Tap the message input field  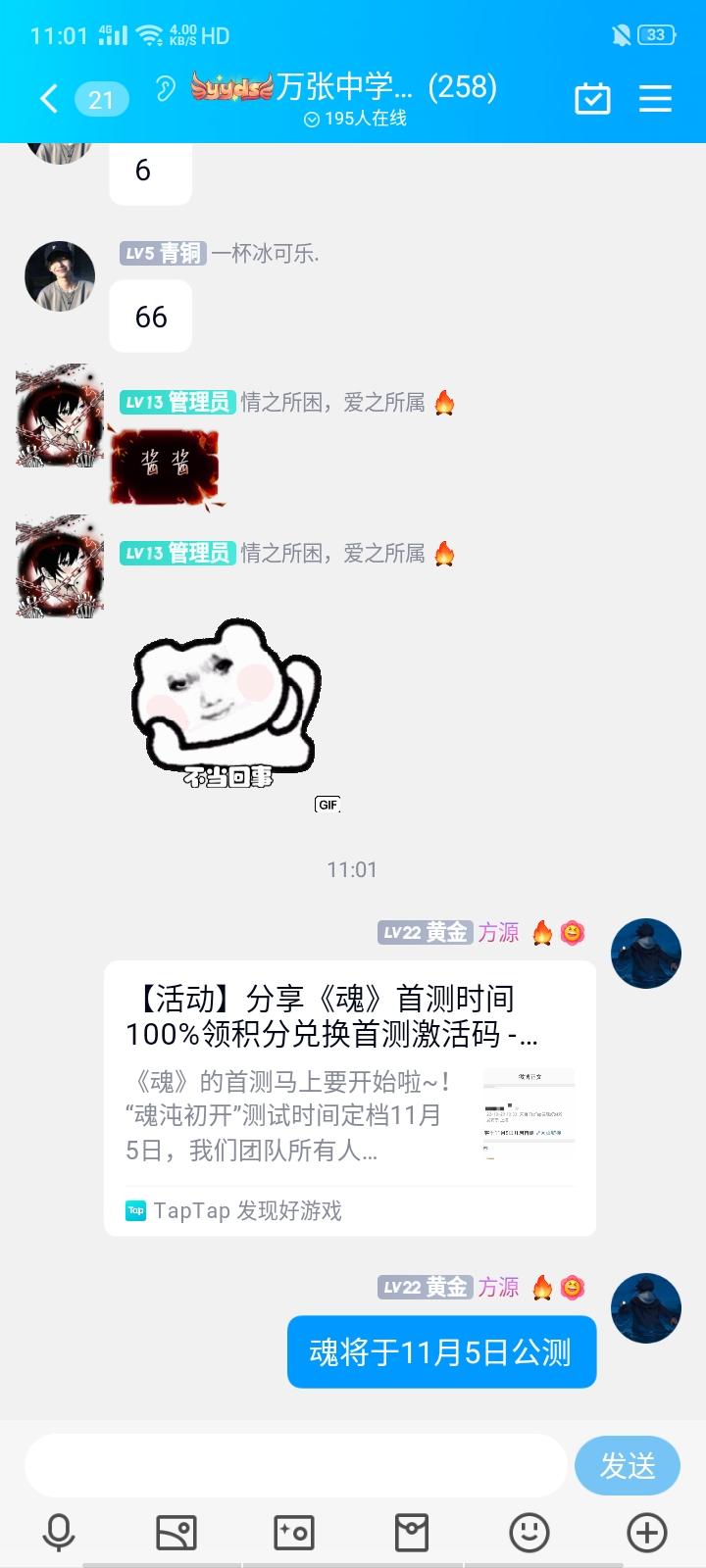click(294, 1465)
